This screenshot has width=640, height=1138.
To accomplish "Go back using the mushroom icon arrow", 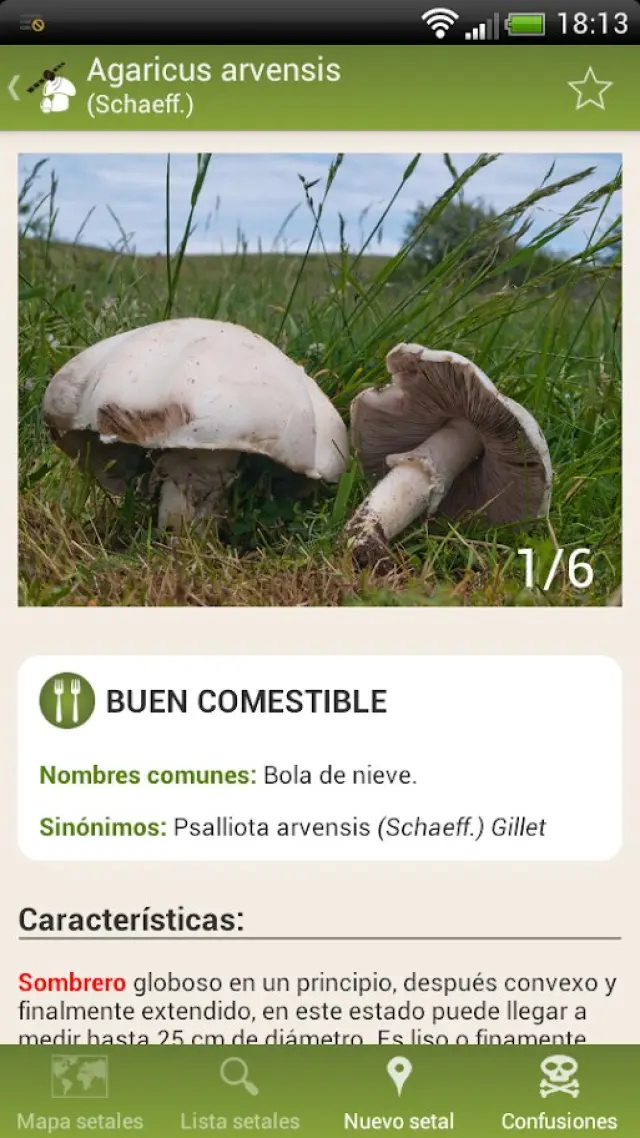I will click(x=42, y=88).
